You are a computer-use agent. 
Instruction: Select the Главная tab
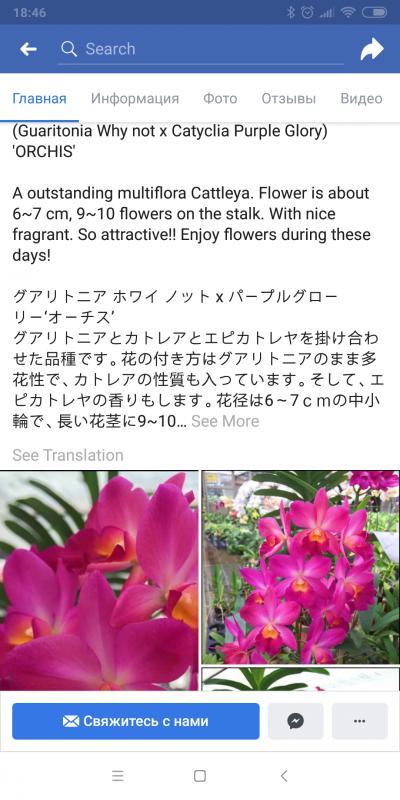(39, 98)
